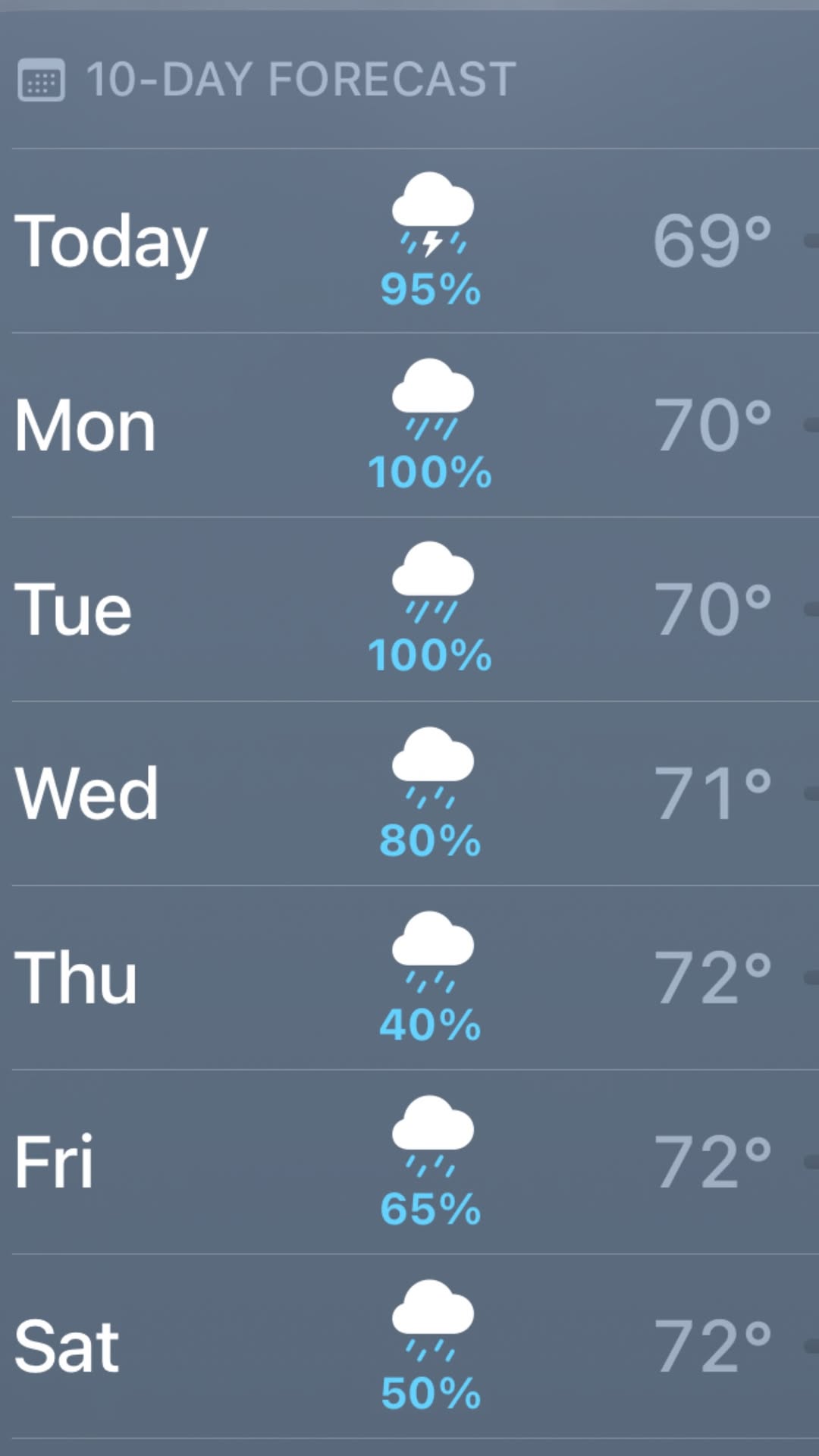Open Thu forecast with 40% rain

pyautogui.click(x=409, y=978)
